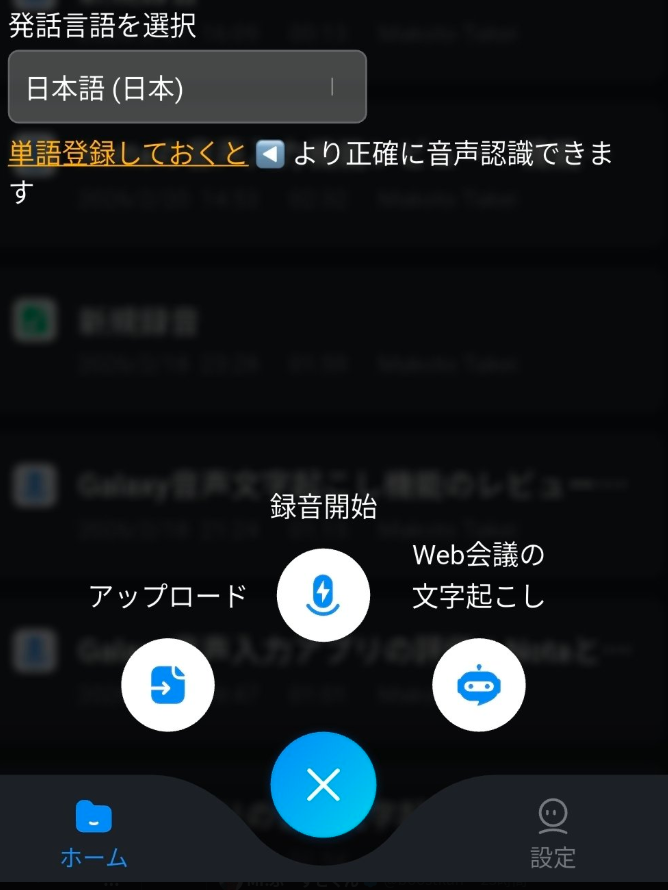Close the action menu with the X button
Image resolution: width=668 pixels, height=890 pixels.
pos(323,785)
